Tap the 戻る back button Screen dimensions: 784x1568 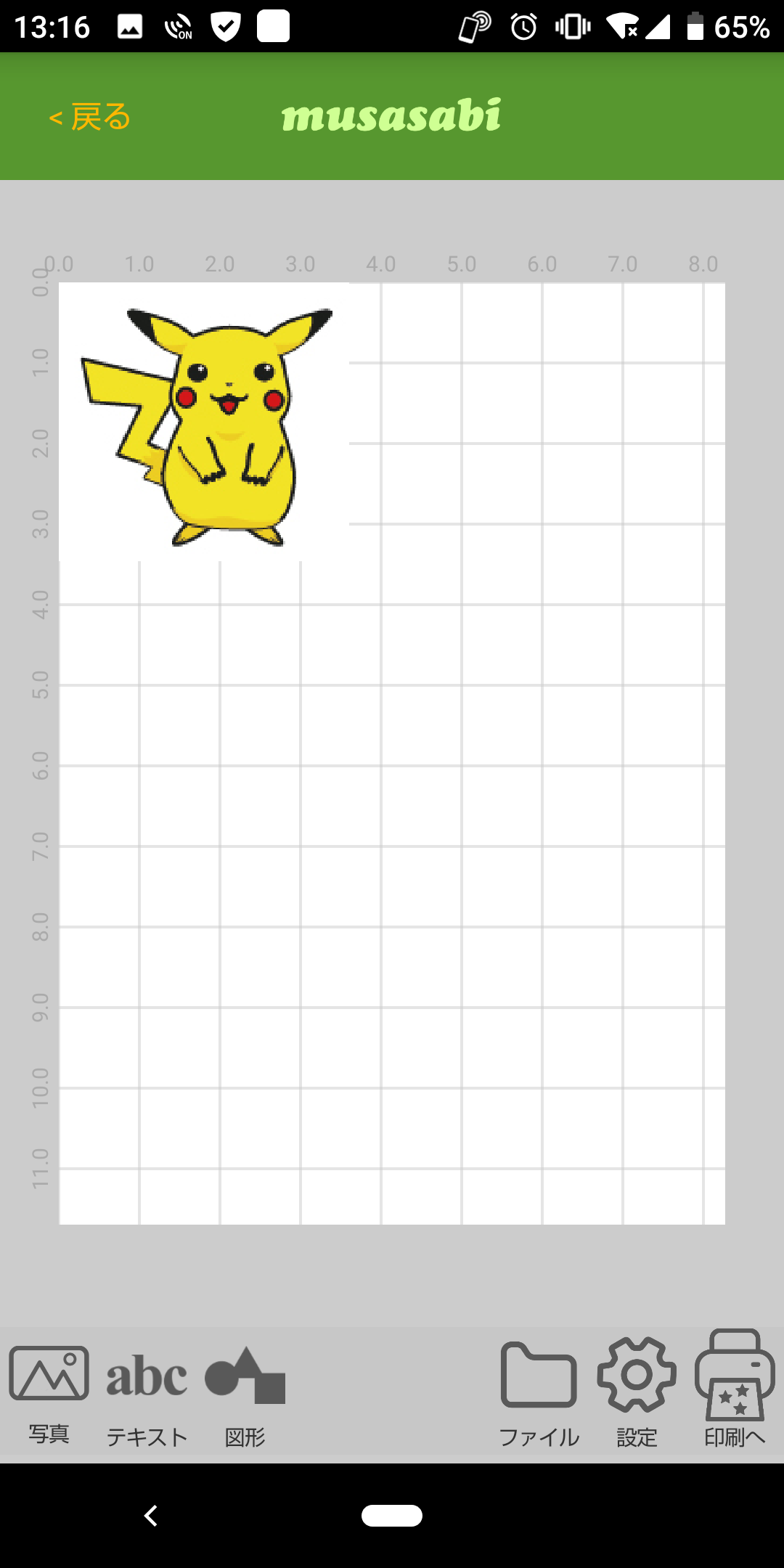tap(90, 117)
